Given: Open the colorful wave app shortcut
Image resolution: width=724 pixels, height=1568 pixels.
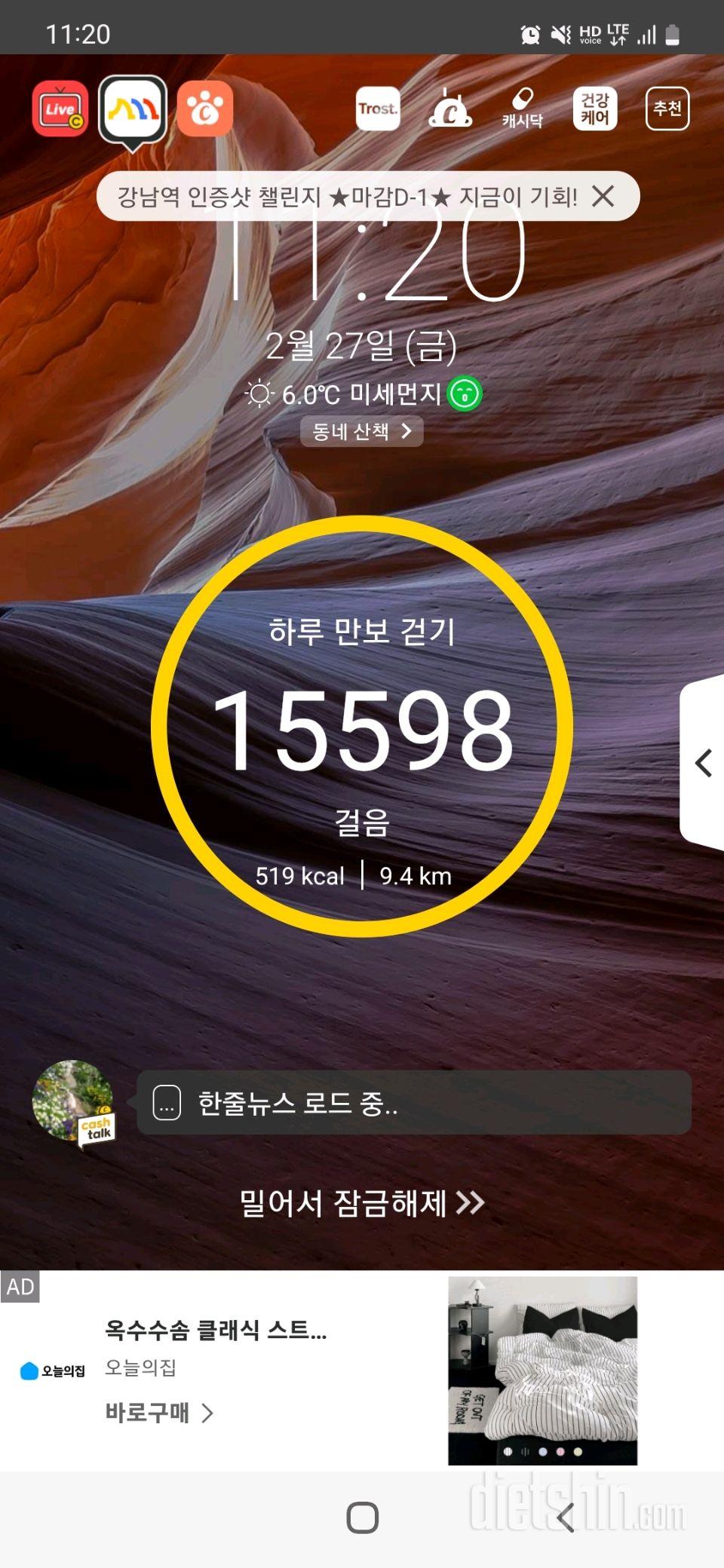Looking at the screenshot, I should [133, 110].
